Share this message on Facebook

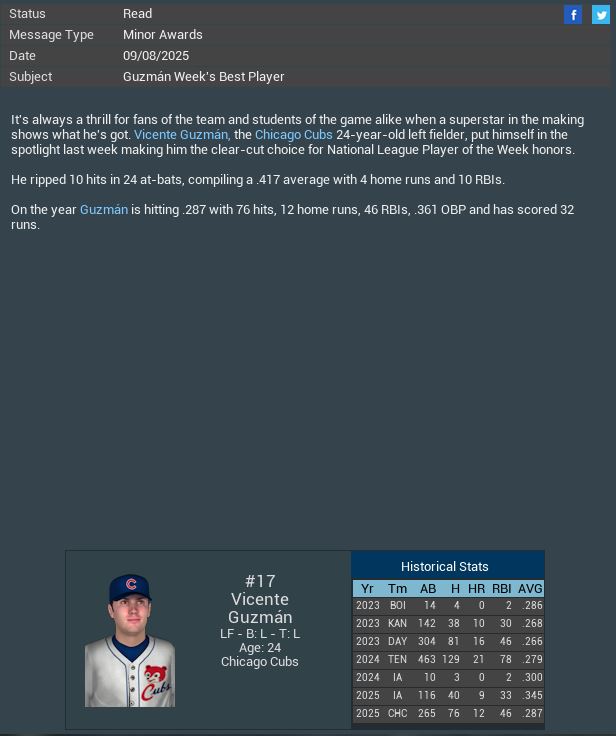(573, 14)
